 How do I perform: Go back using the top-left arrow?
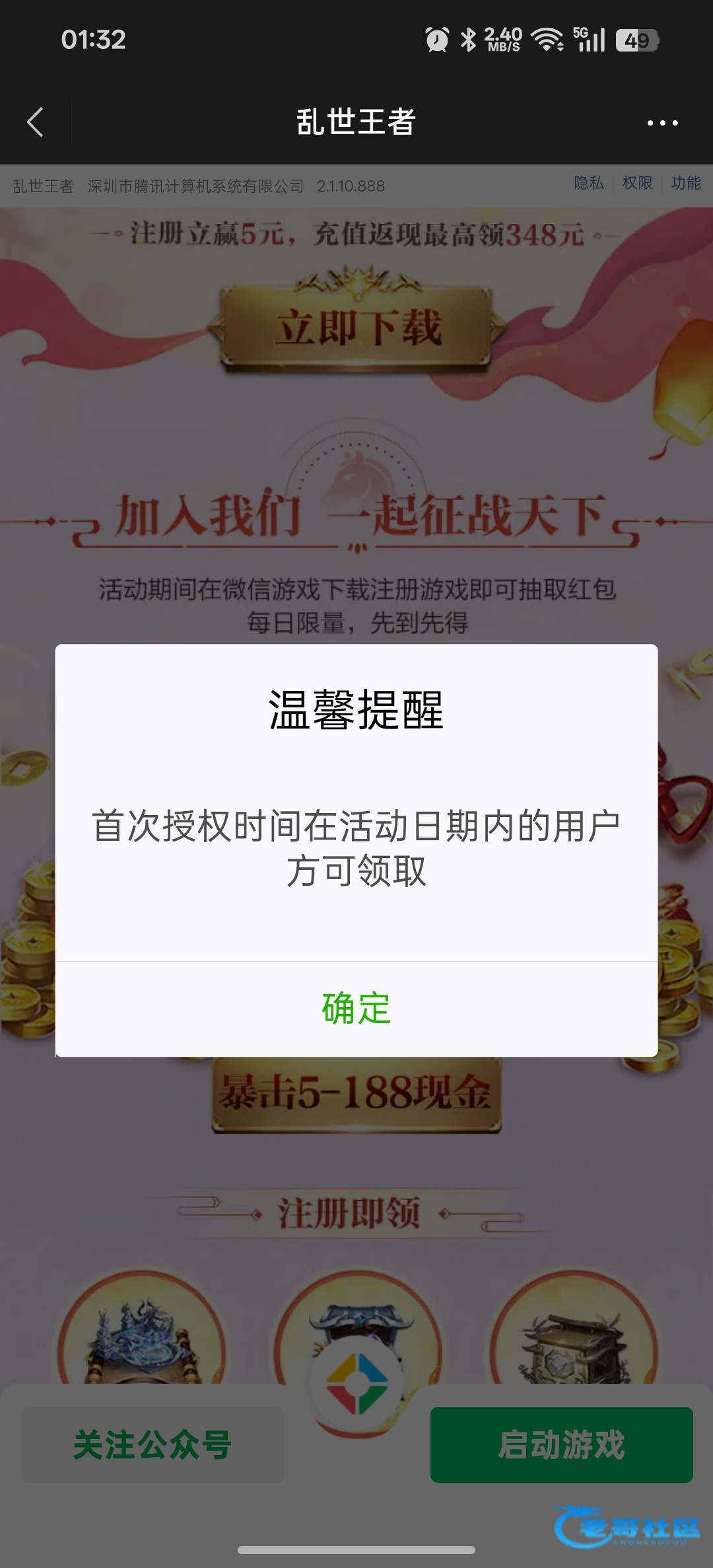point(36,122)
